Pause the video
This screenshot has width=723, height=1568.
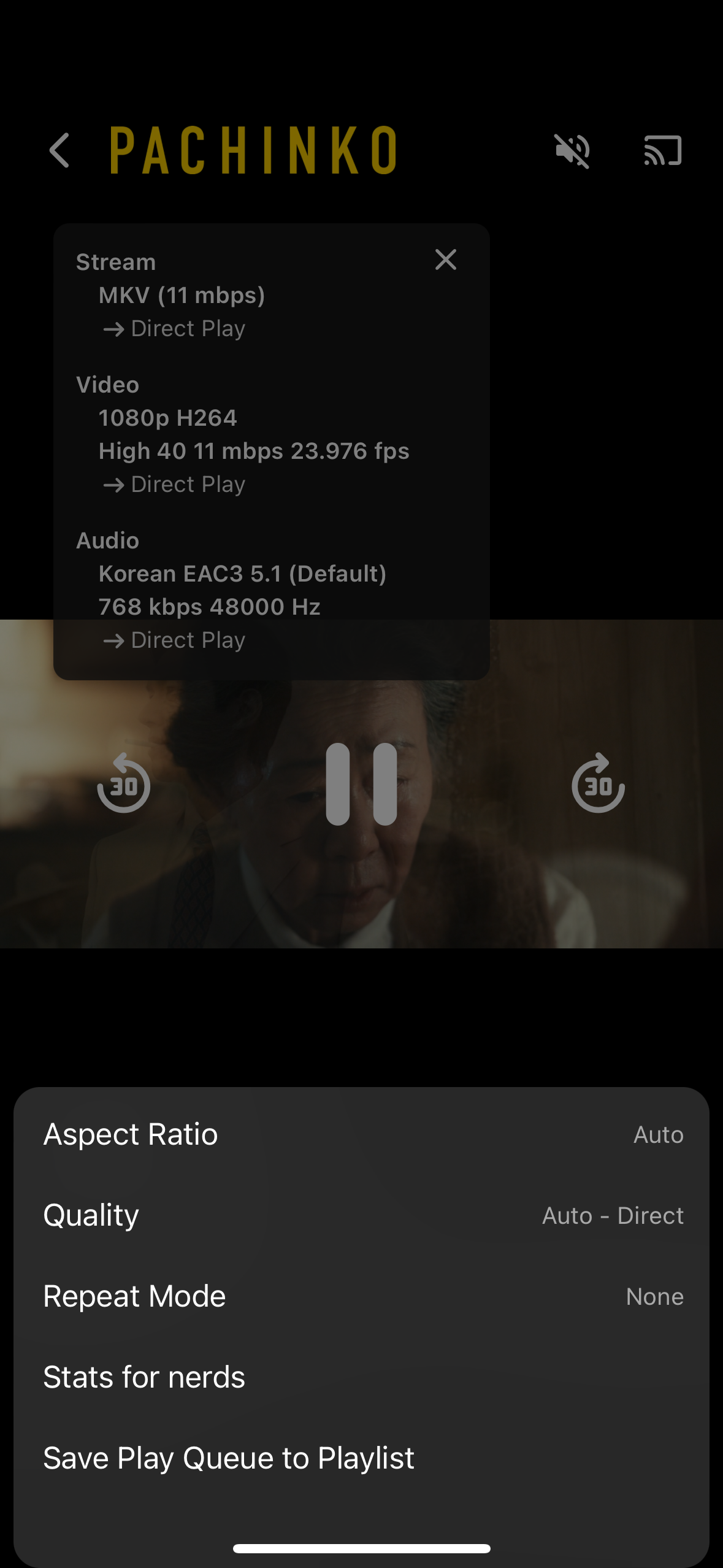[361, 784]
